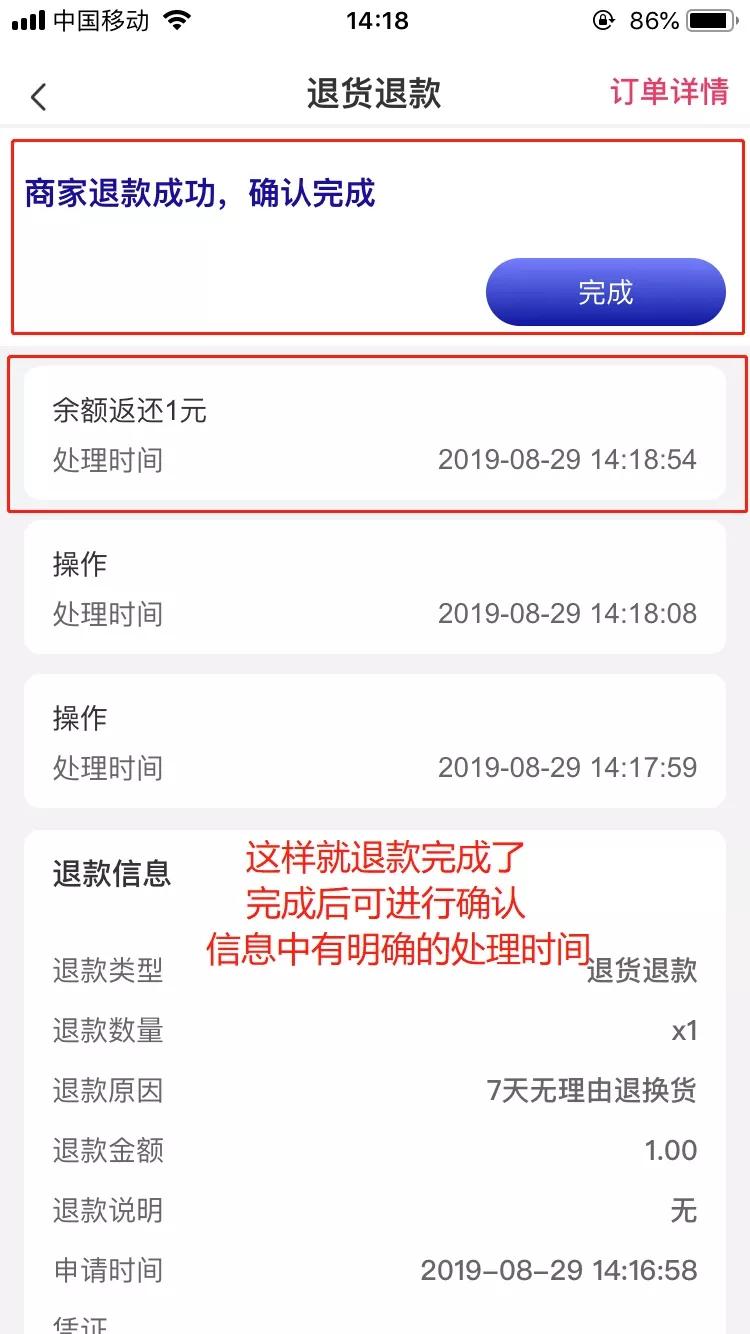
Task: Go back using the top-left arrow
Action: pyautogui.click(x=38, y=96)
